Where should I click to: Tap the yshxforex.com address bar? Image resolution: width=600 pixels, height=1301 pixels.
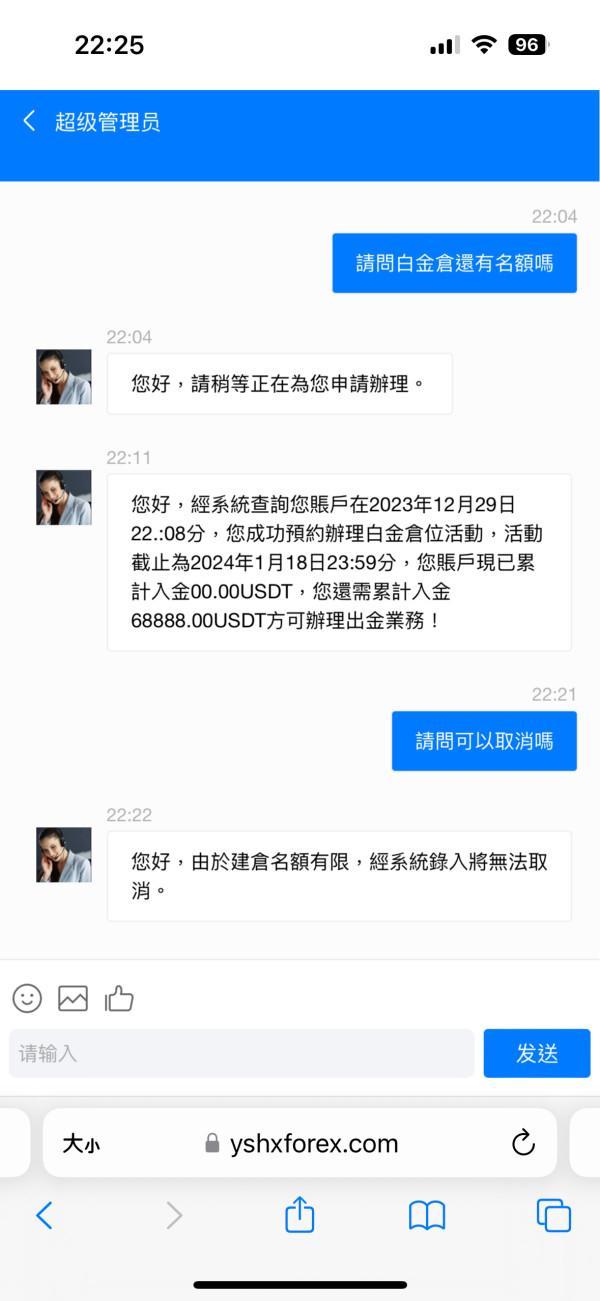tap(300, 1143)
